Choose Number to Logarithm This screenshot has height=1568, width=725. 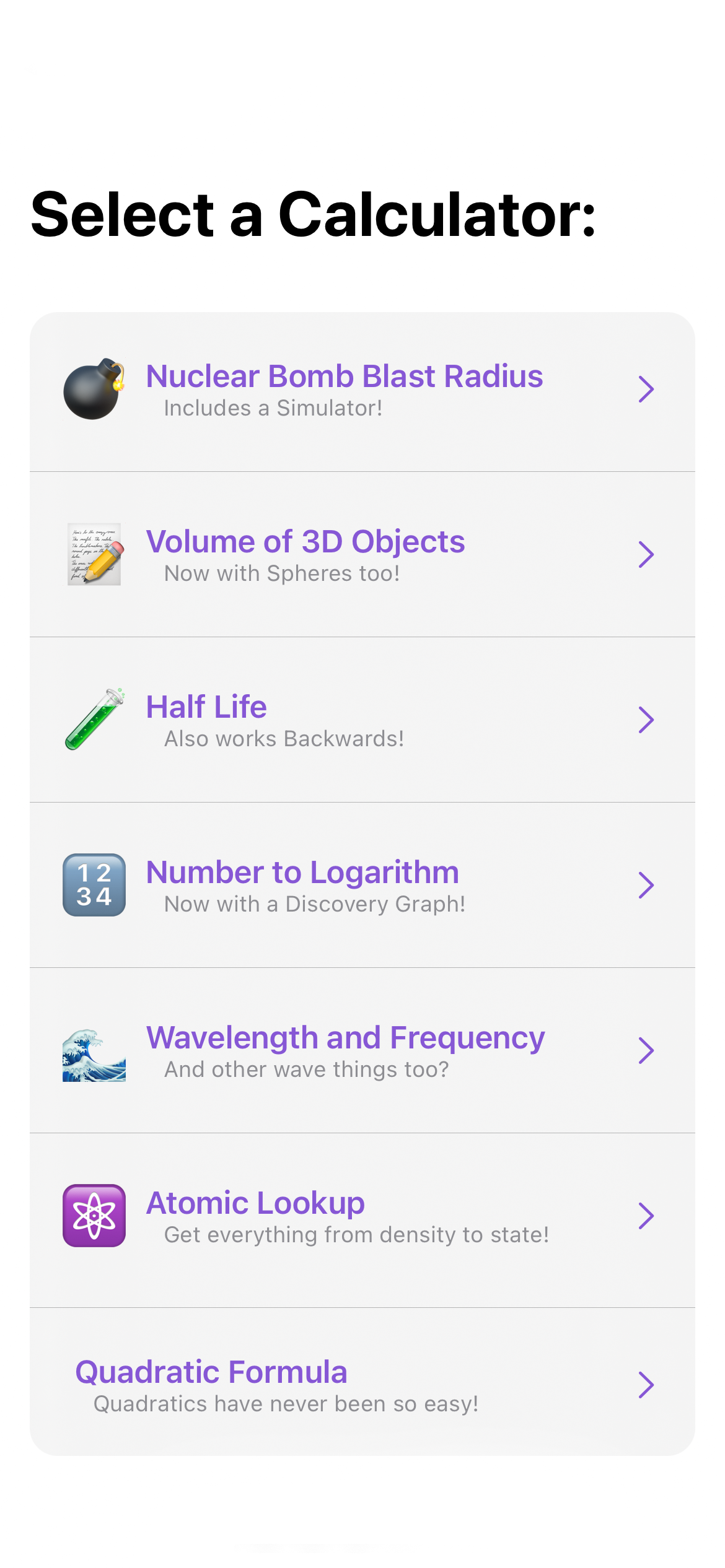click(362, 886)
